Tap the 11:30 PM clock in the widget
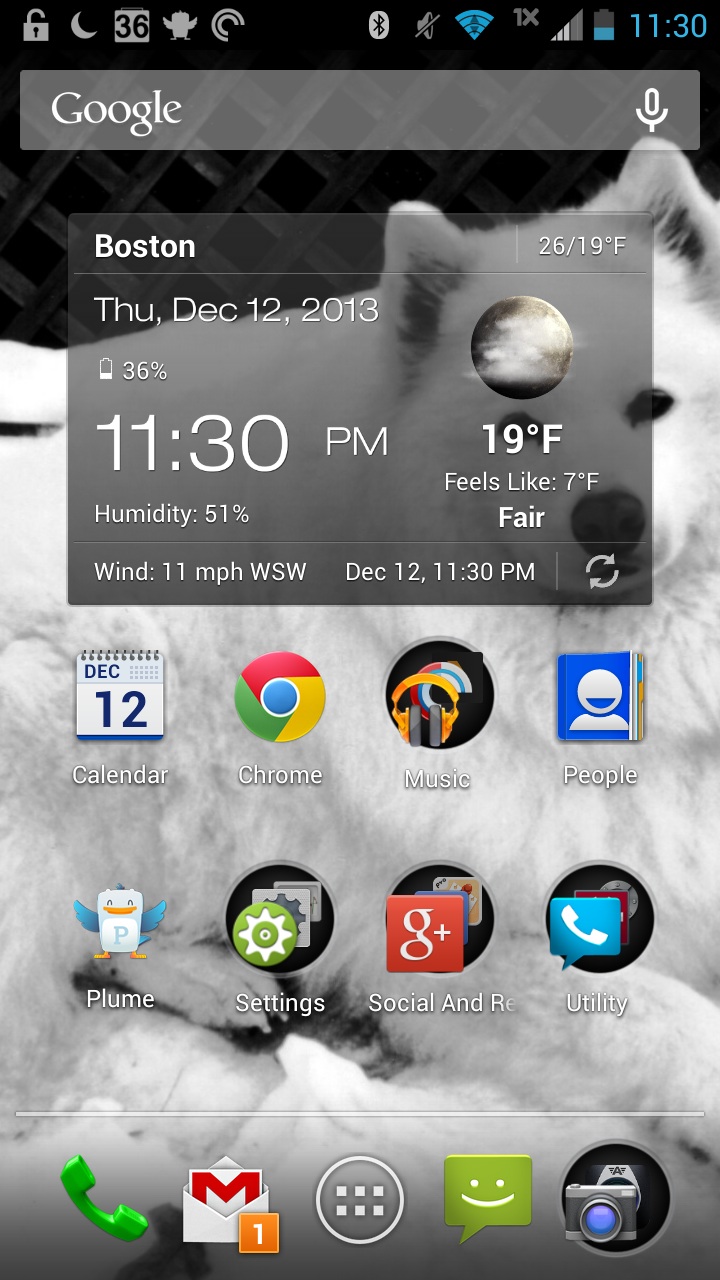This screenshot has height=1280, width=720. (241, 442)
